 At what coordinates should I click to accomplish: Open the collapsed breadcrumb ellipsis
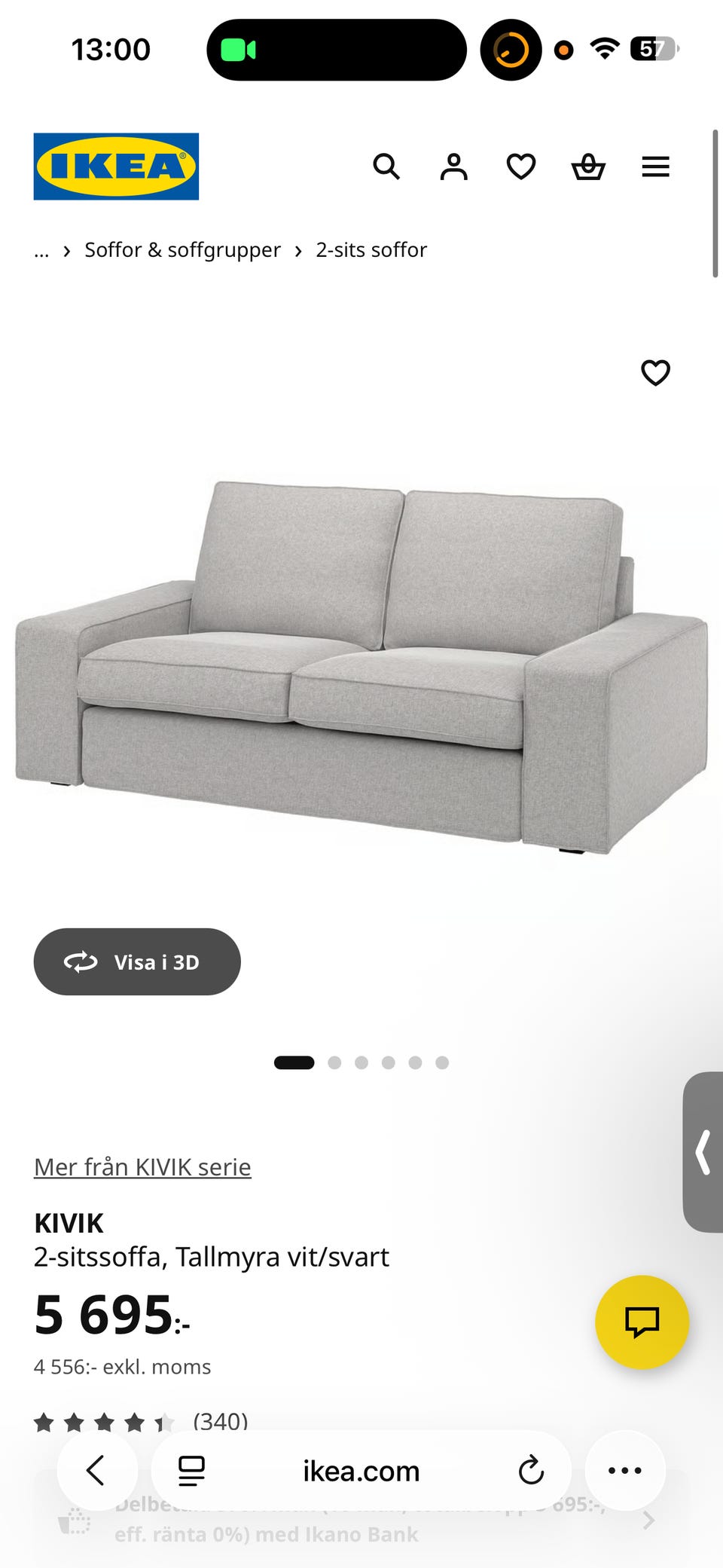tap(41, 251)
